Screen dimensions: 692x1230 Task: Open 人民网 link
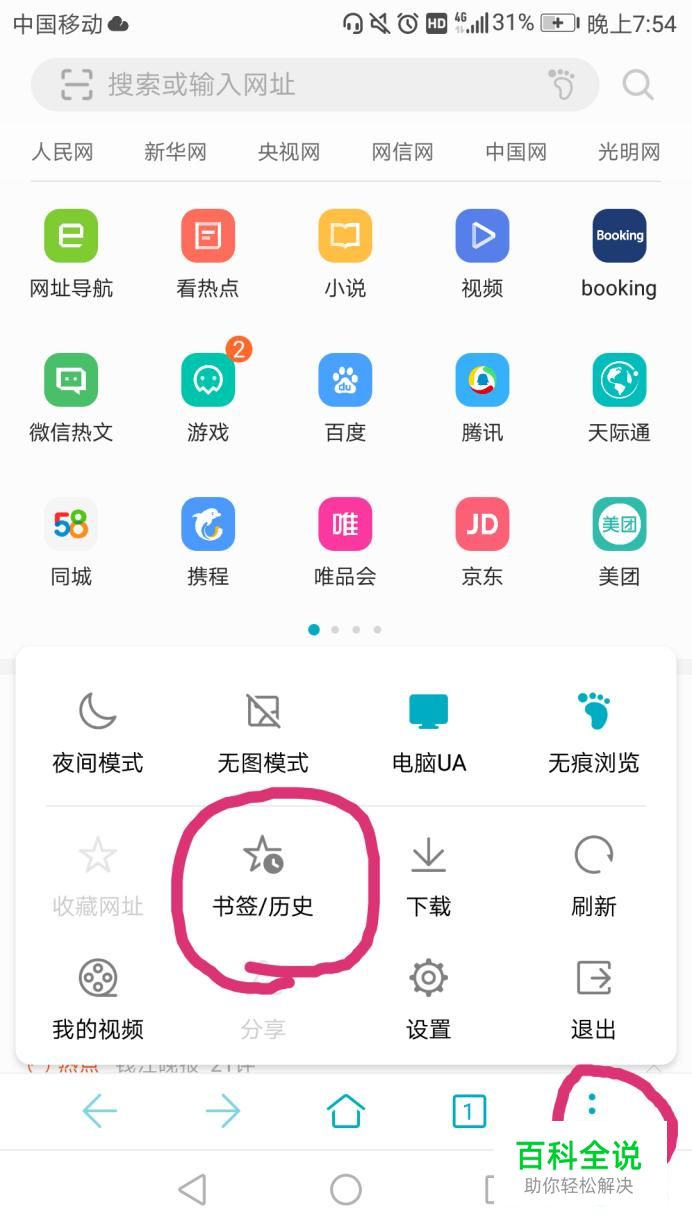pos(62,152)
